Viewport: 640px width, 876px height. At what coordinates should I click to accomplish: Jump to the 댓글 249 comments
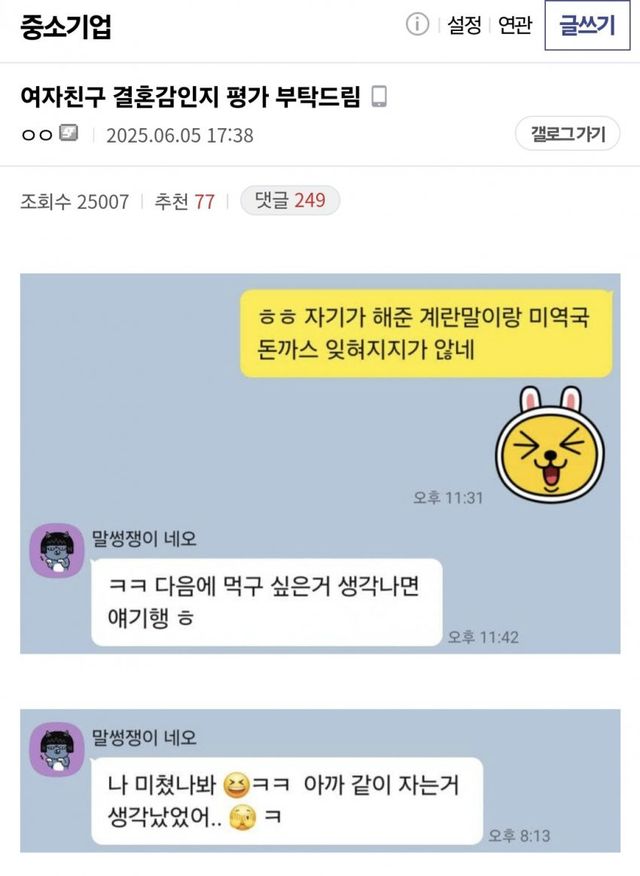click(x=290, y=201)
